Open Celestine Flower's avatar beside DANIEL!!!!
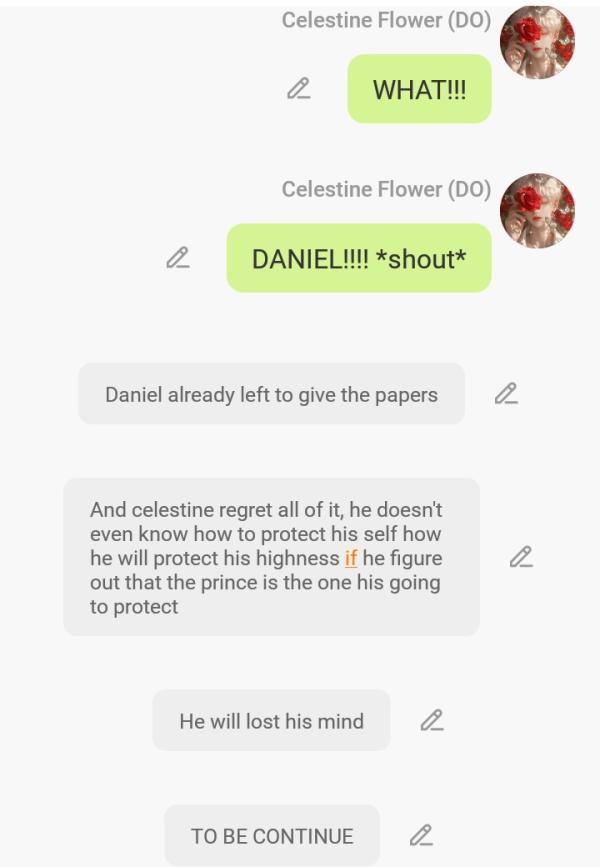This screenshot has width=600, height=867. 537,212
